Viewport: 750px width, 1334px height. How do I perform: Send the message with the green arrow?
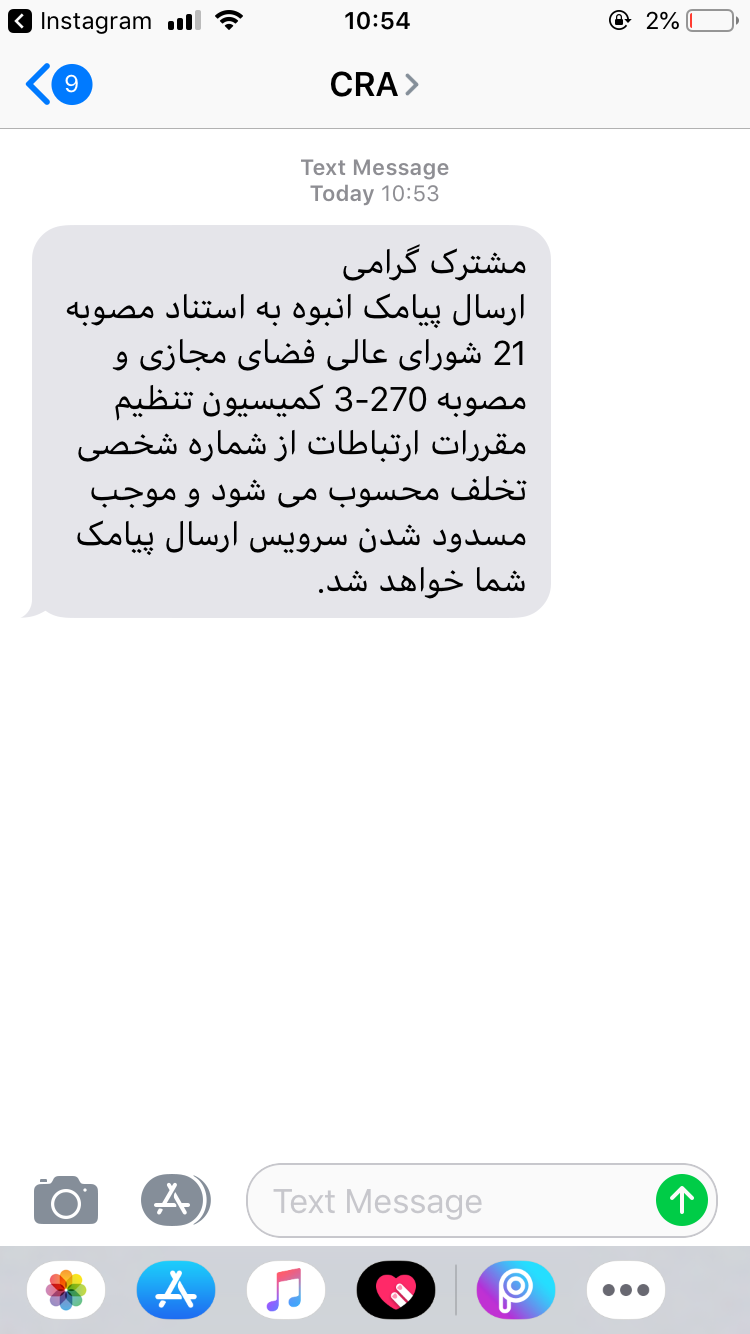682,1200
